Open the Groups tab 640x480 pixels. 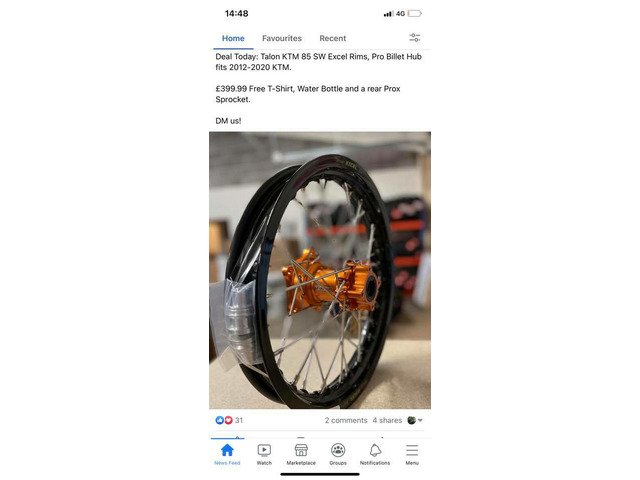pyautogui.click(x=338, y=454)
